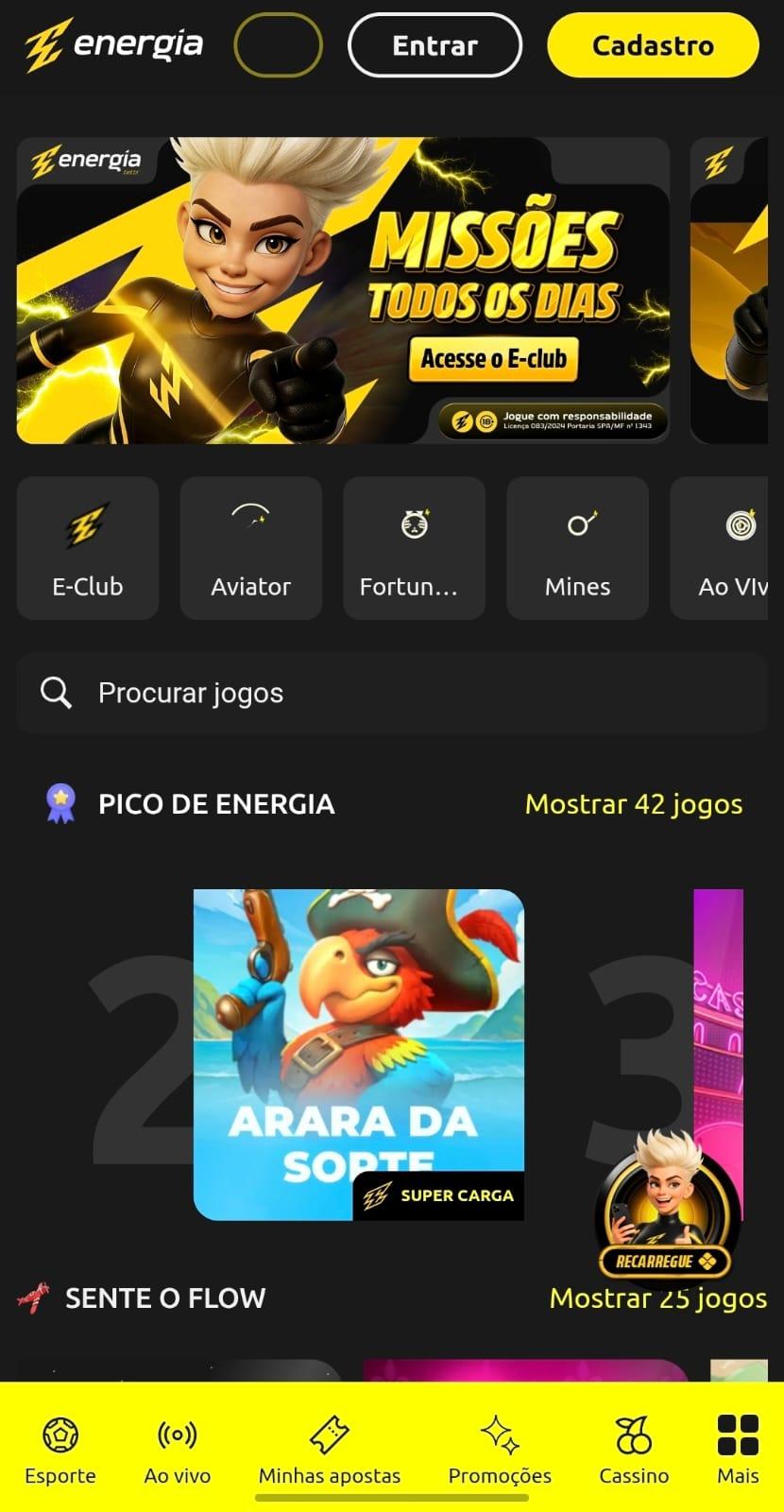Select the Promoções sparkles icon
The image size is (784, 1512).
click(x=499, y=1435)
